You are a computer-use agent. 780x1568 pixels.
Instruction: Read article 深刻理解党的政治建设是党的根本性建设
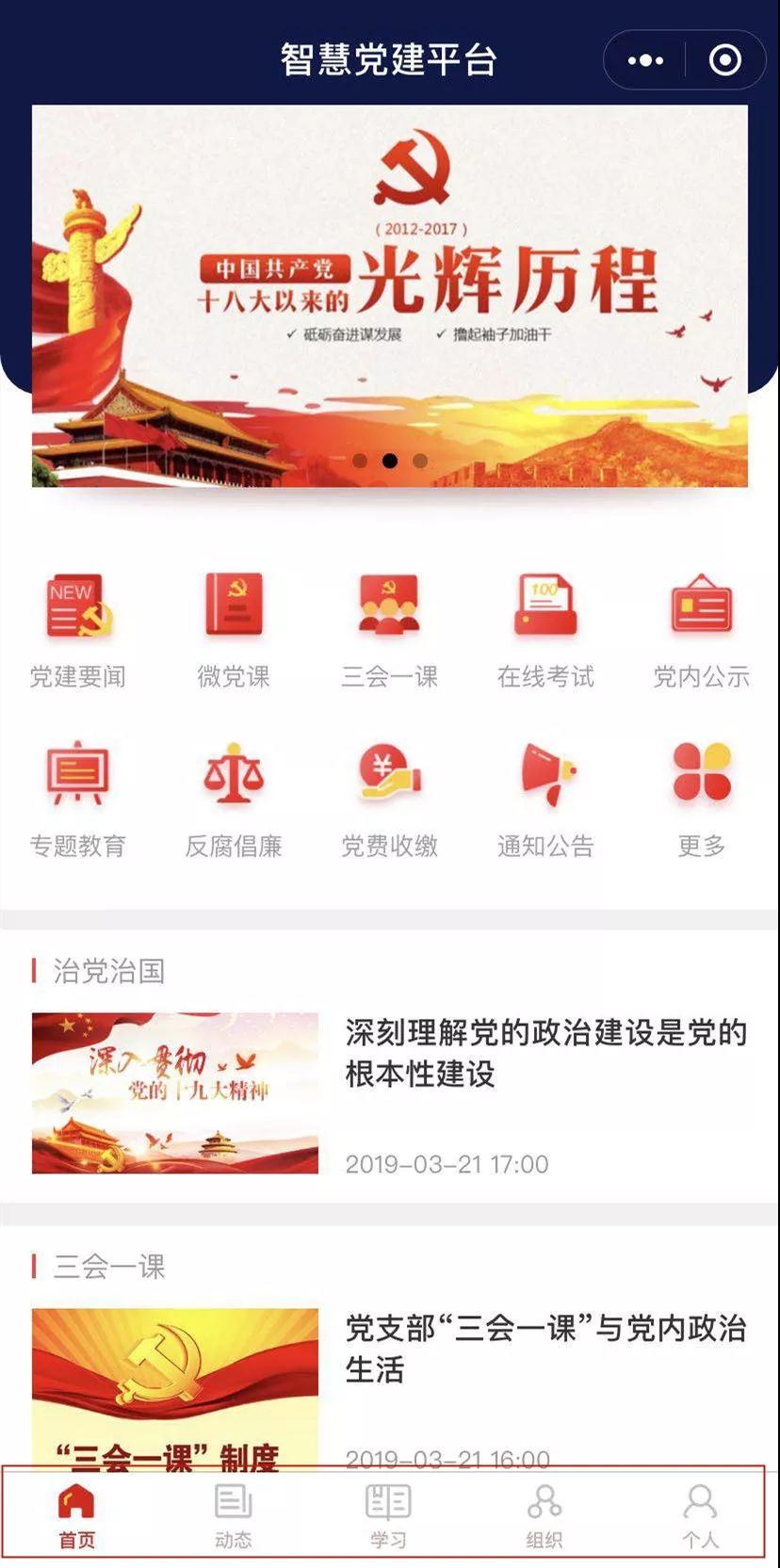[544, 1053]
